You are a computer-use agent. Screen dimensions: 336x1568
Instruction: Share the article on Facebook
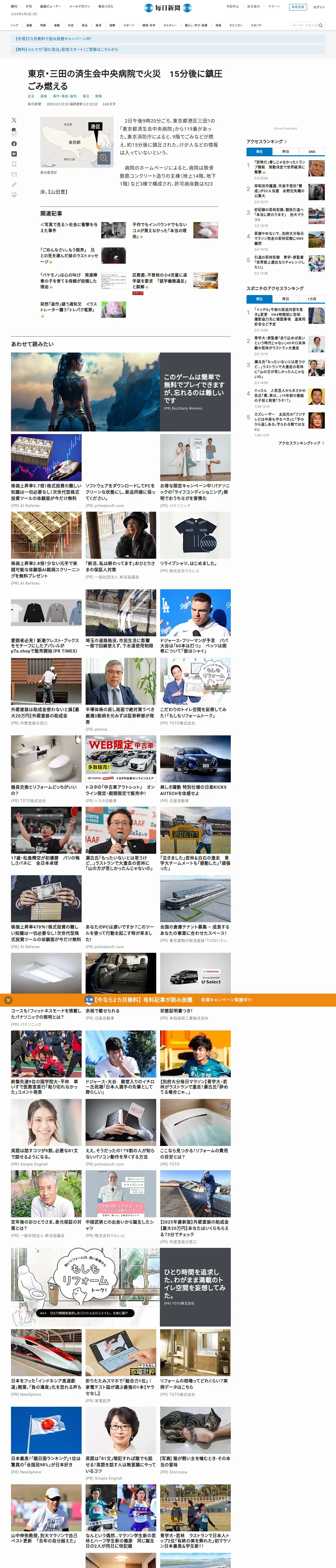click(14, 144)
